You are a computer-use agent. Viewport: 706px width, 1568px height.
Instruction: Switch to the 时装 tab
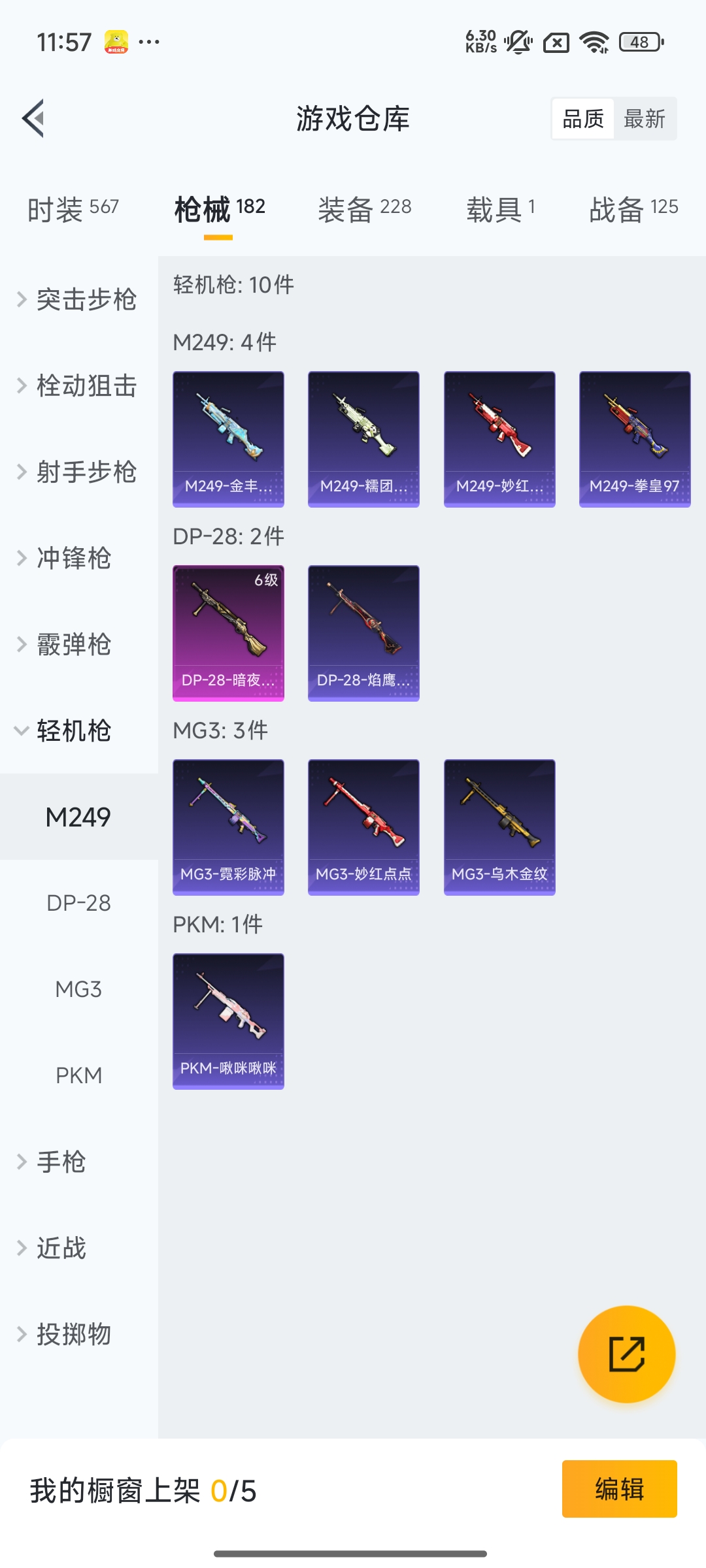pos(73,210)
